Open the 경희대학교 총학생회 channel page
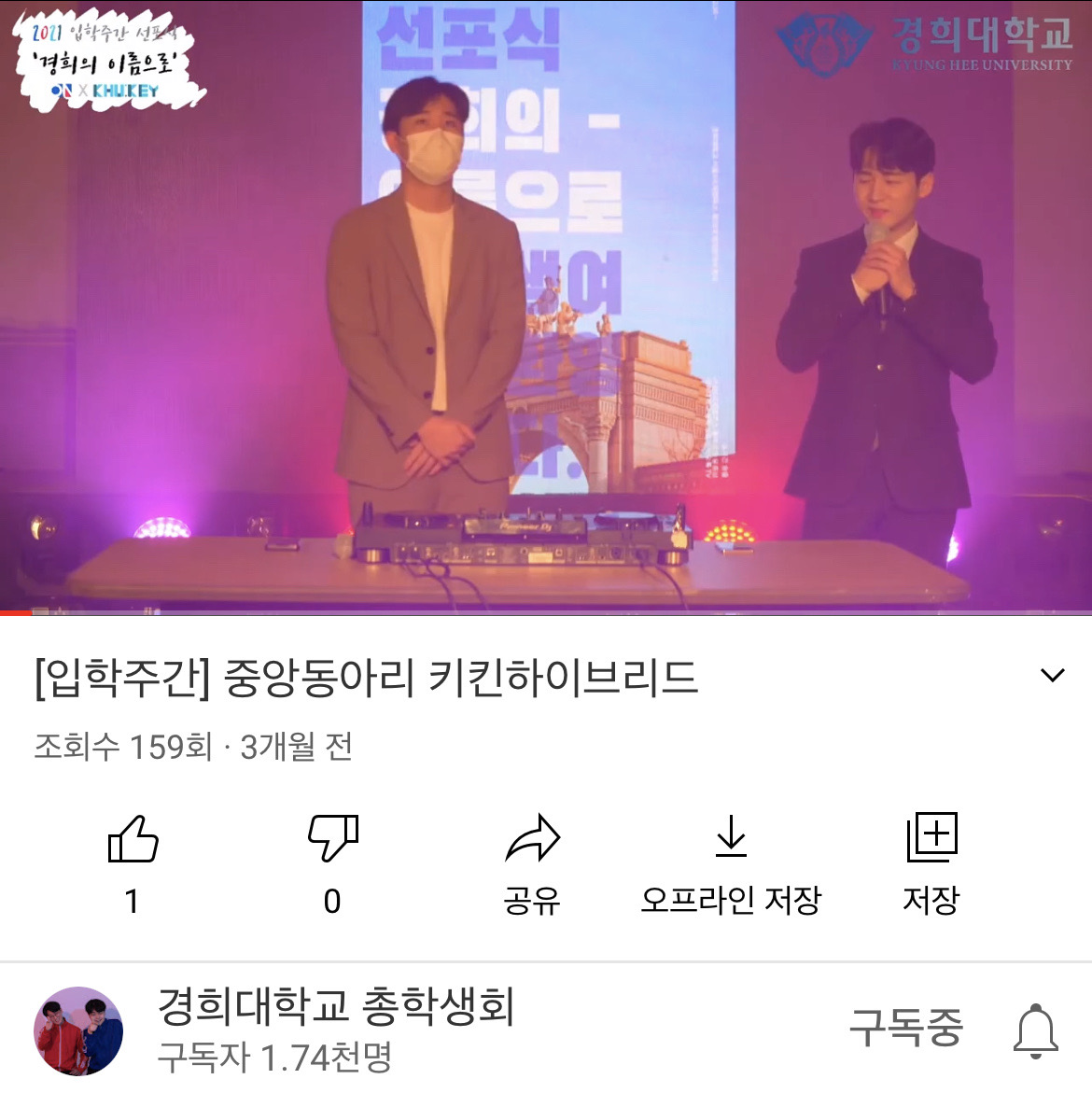 point(336,1008)
